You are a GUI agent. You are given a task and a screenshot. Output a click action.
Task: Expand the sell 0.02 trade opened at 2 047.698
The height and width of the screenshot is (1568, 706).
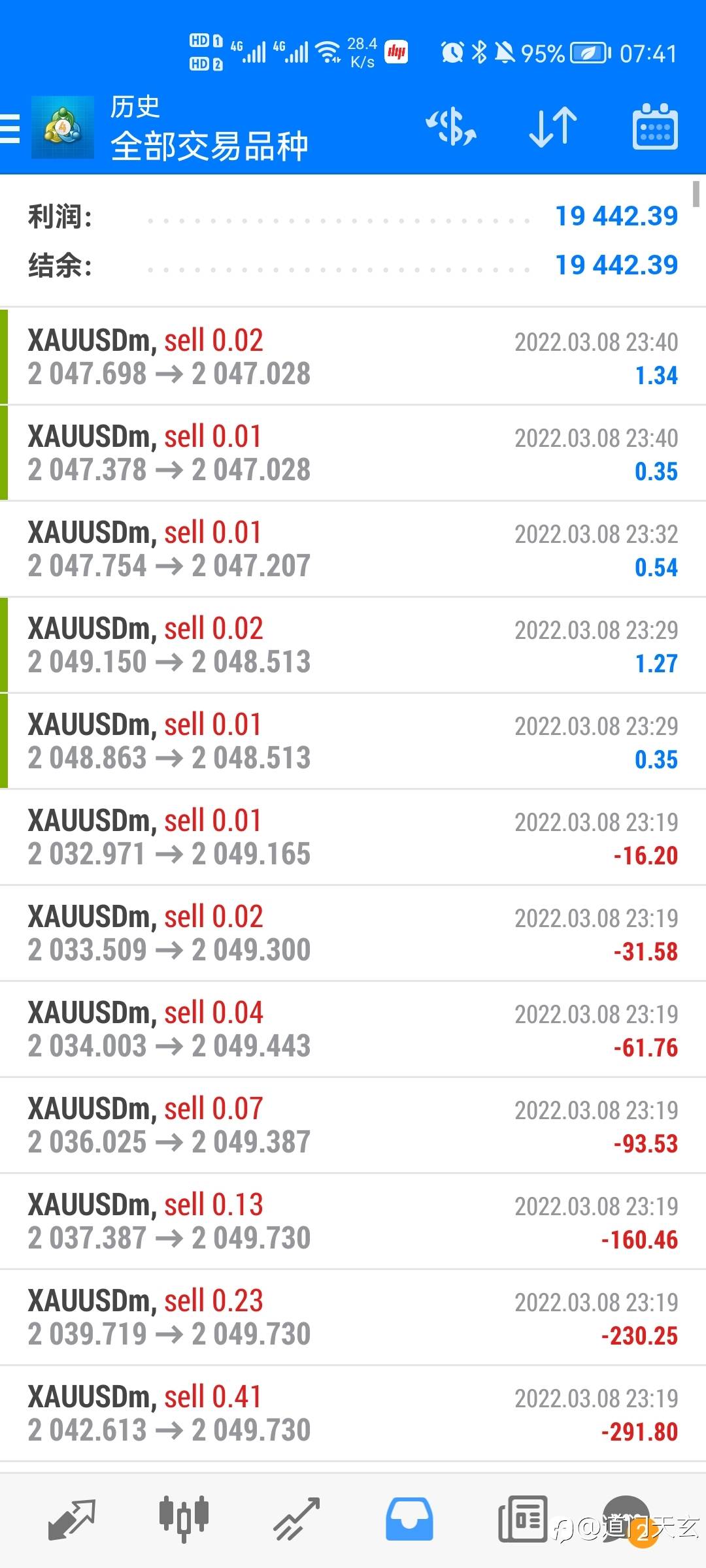[x=353, y=357]
